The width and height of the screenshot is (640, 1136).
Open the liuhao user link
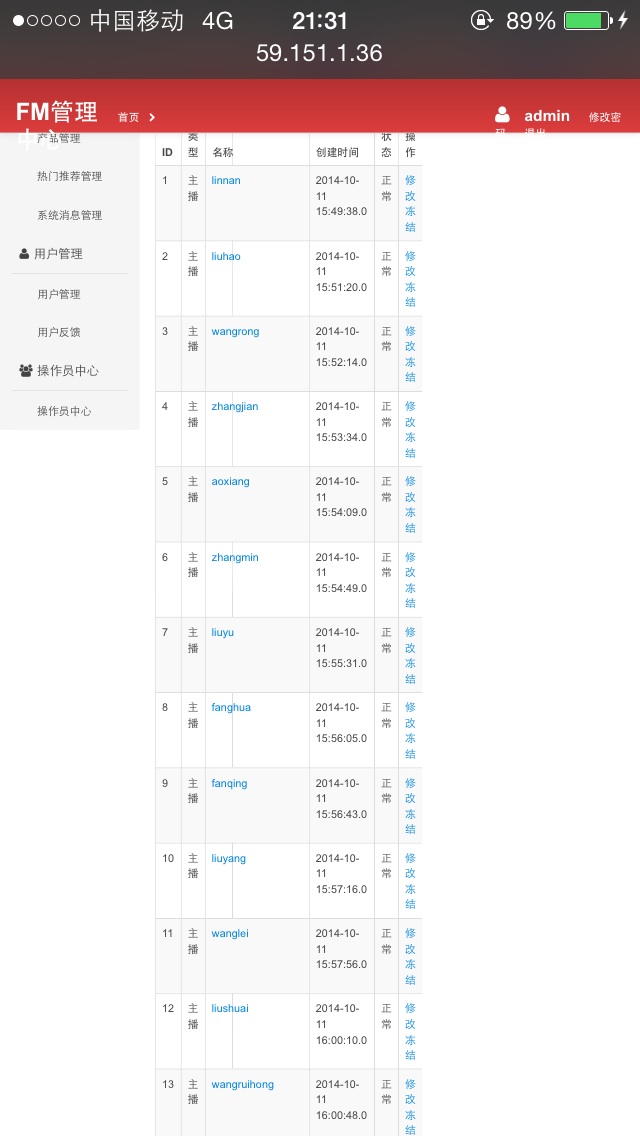pyautogui.click(x=225, y=256)
